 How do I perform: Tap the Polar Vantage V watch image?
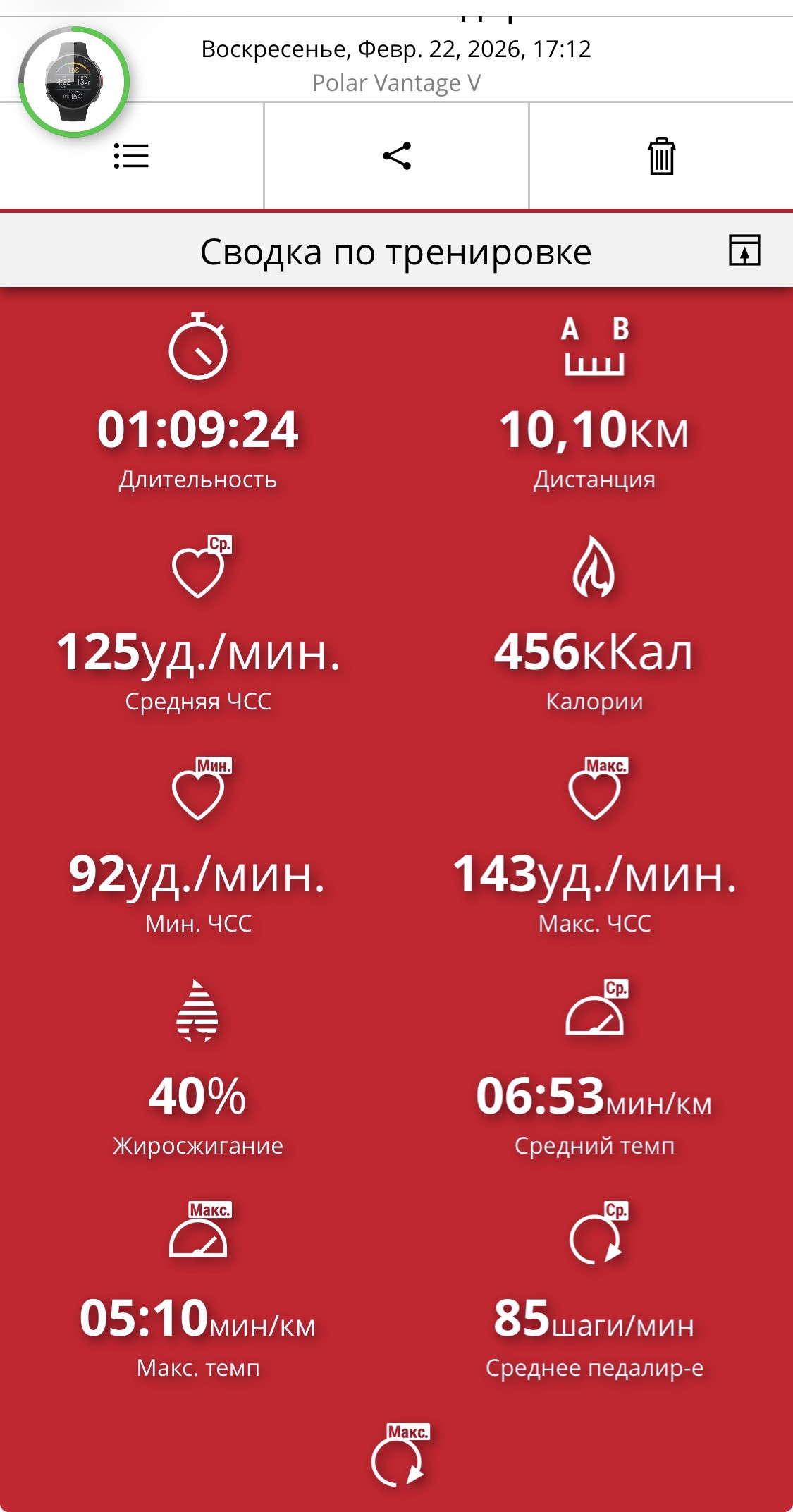tap(73, 82)
